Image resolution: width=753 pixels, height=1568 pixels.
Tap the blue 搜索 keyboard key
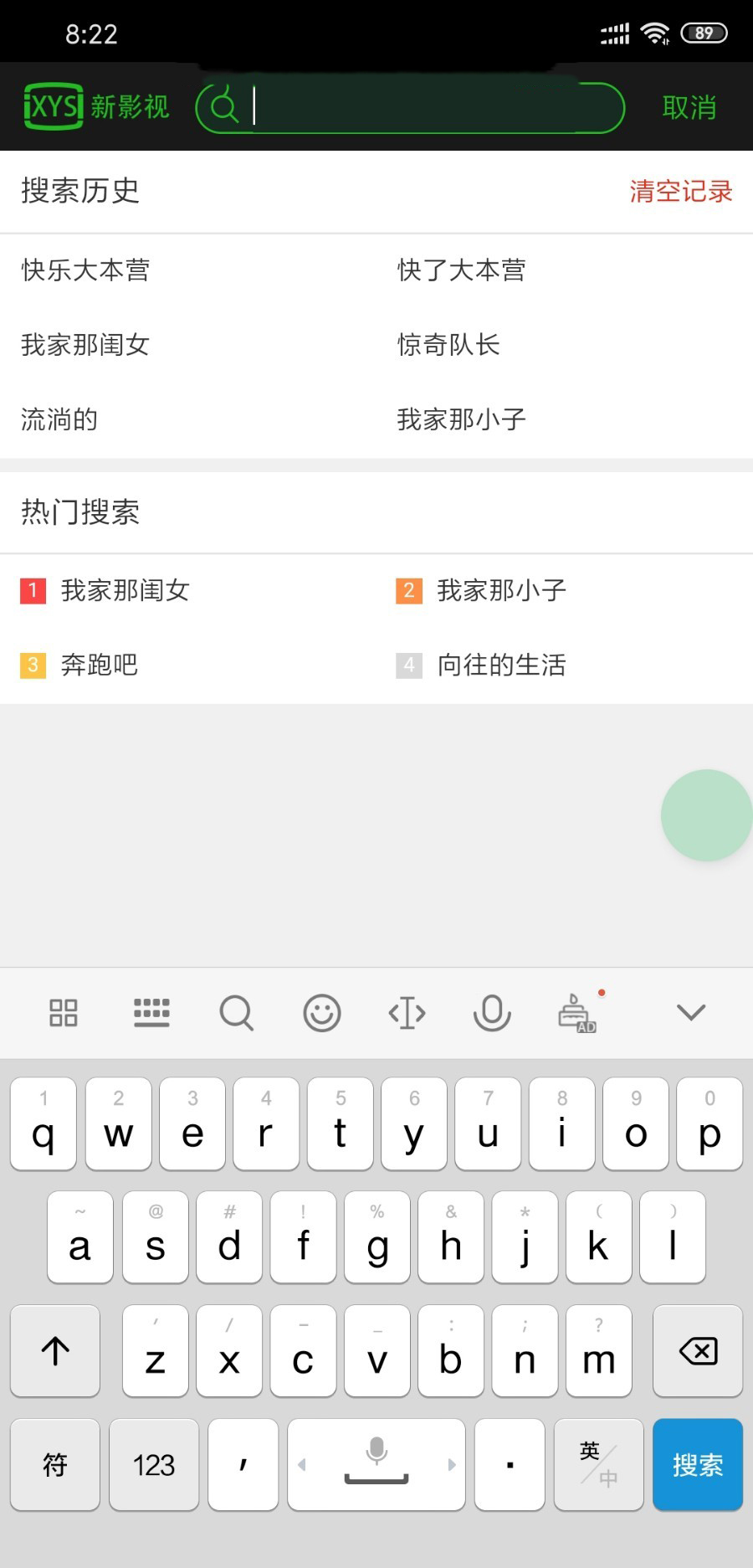[697, 1464]
